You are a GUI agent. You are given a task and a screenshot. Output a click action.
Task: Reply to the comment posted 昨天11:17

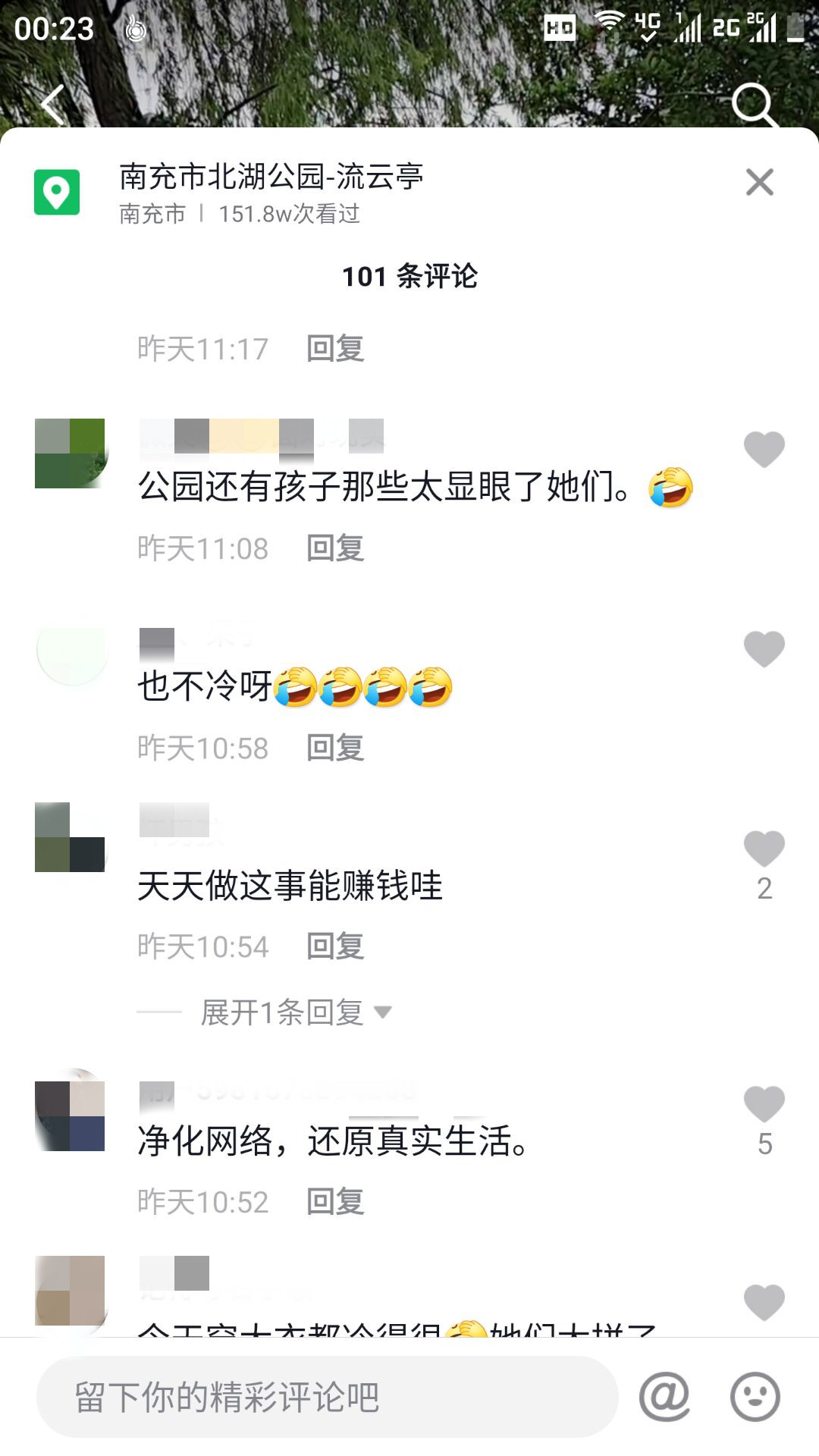pos(335,349)
